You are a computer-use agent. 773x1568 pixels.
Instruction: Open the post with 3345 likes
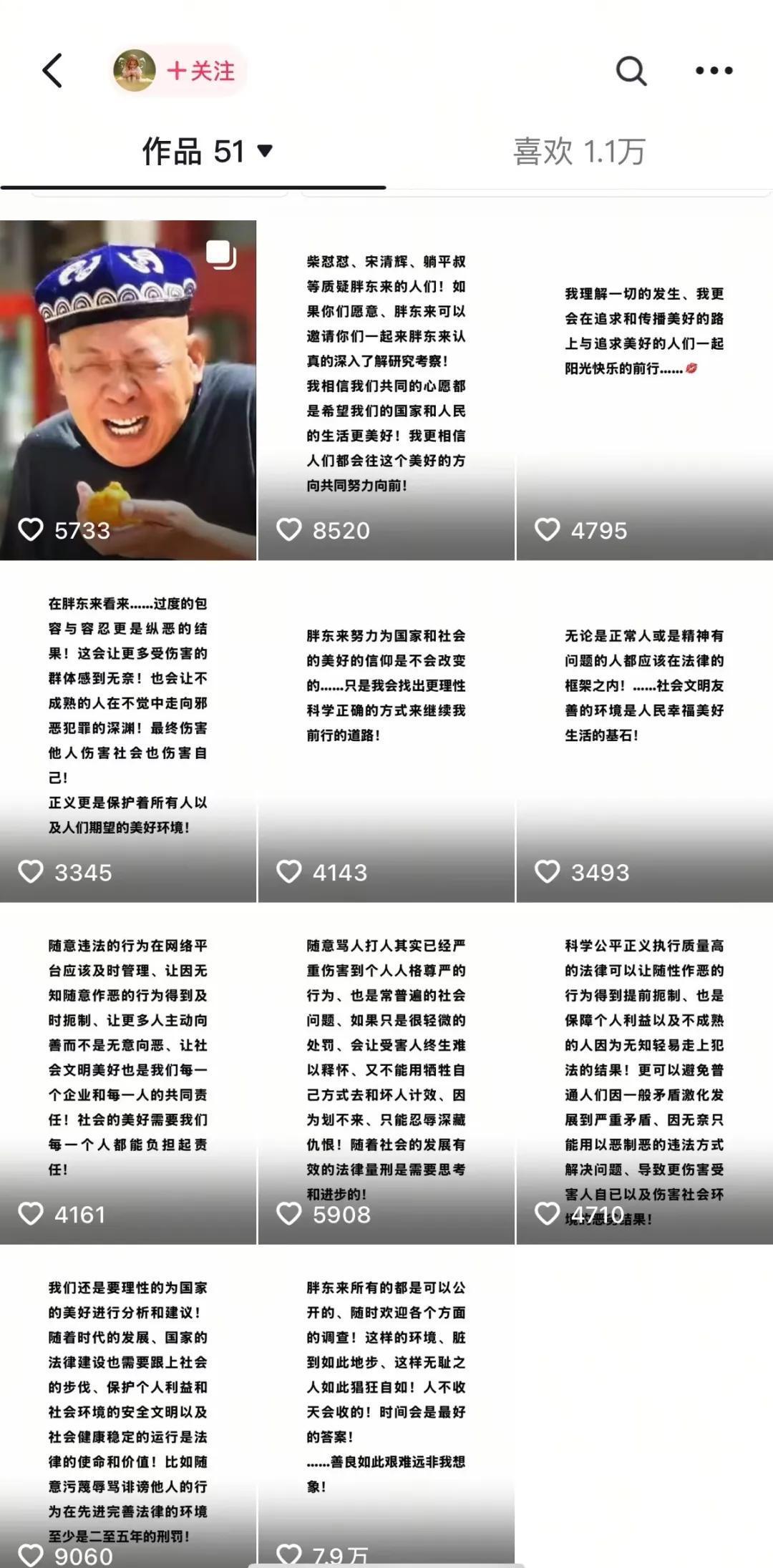(x=128, y=731)
